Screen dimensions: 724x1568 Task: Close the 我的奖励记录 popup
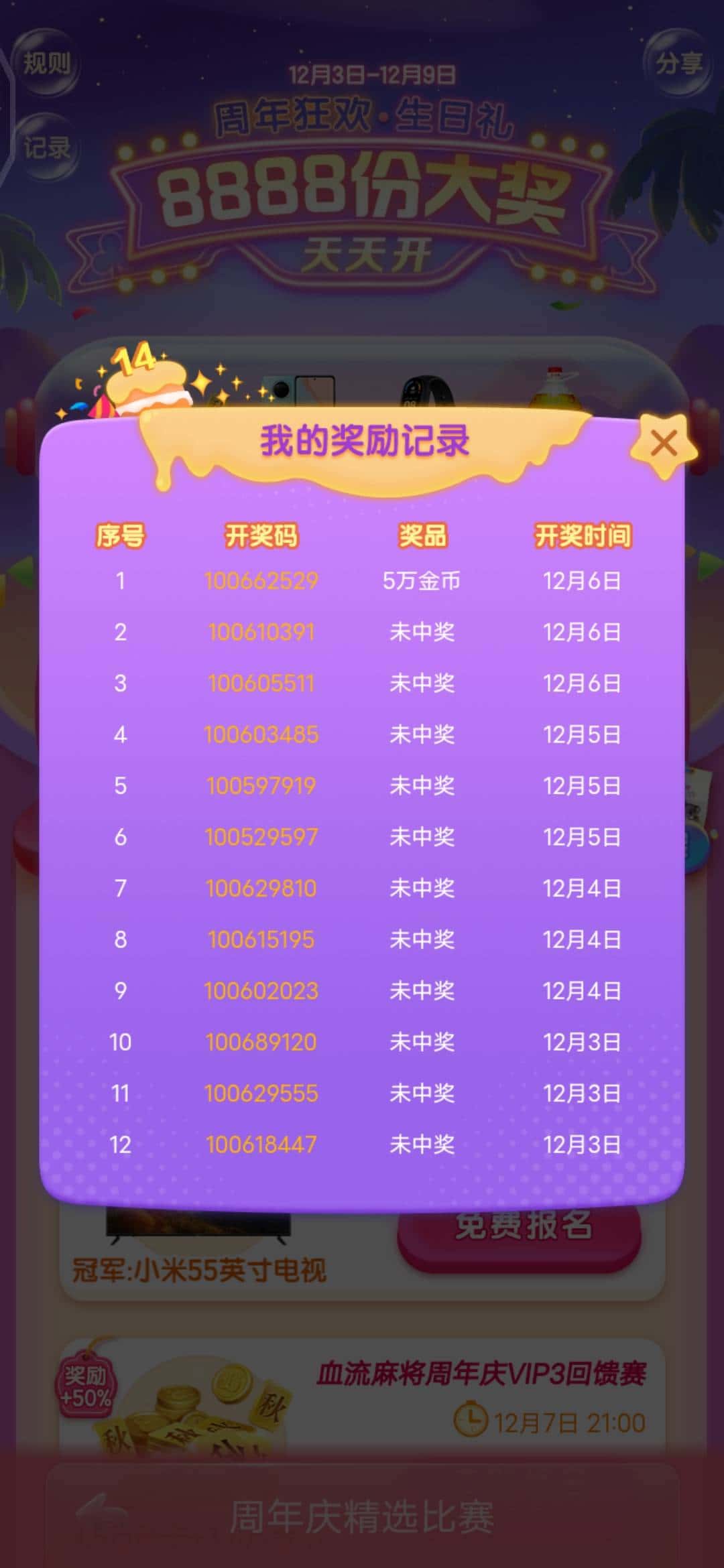coord(663,444)
